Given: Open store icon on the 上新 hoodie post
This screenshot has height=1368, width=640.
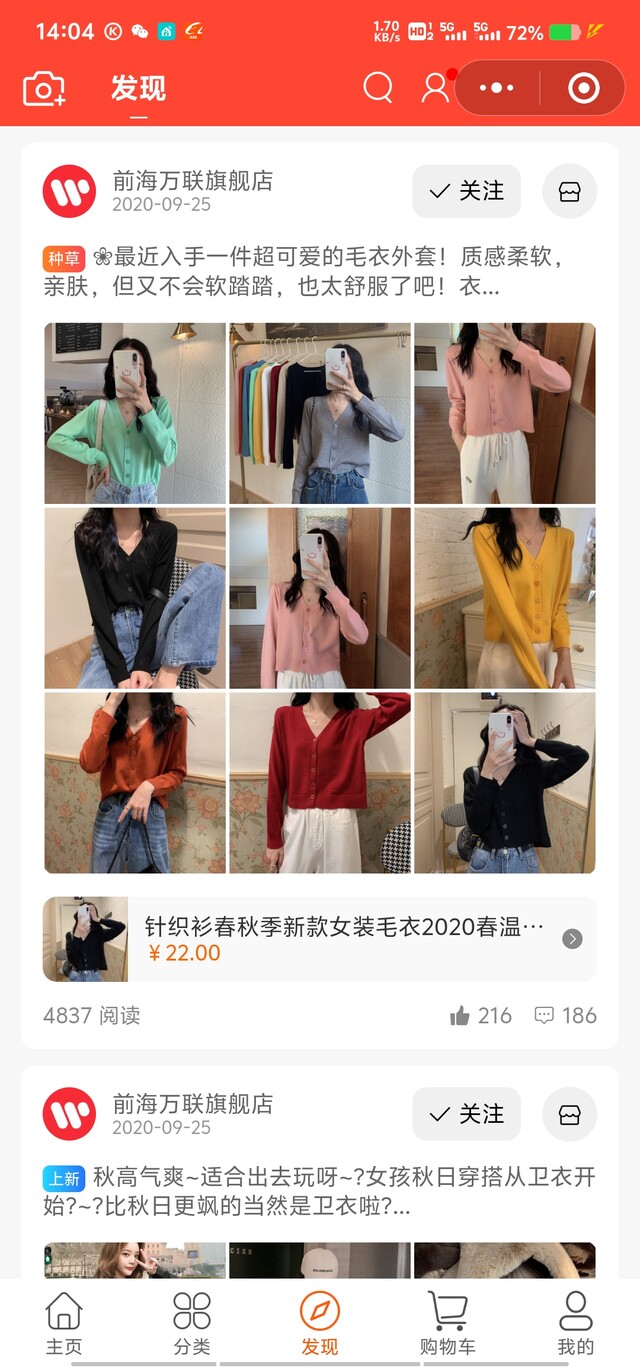Looking at the screenshot, I should click(569, 1114).
